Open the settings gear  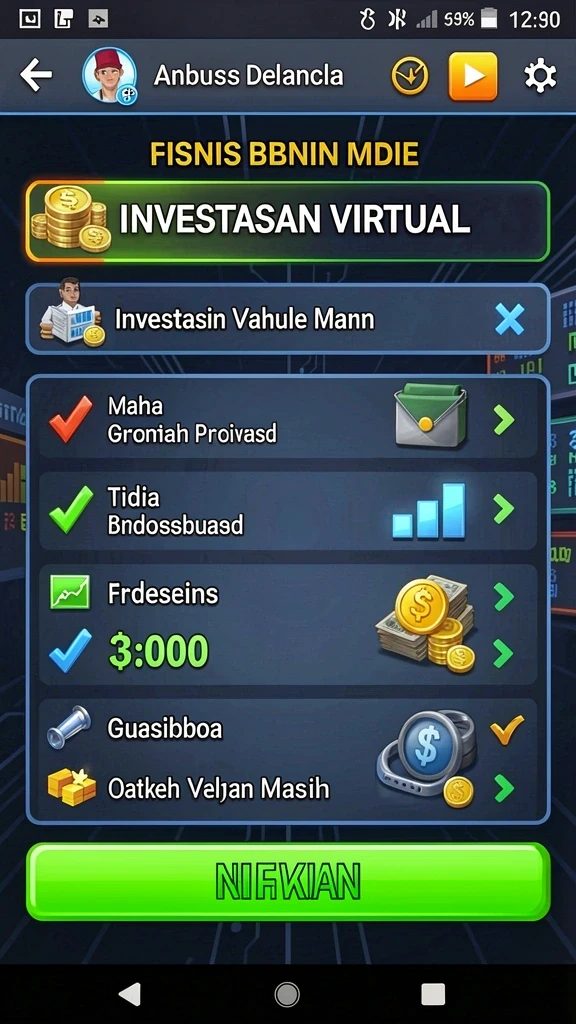coord(540,76)
